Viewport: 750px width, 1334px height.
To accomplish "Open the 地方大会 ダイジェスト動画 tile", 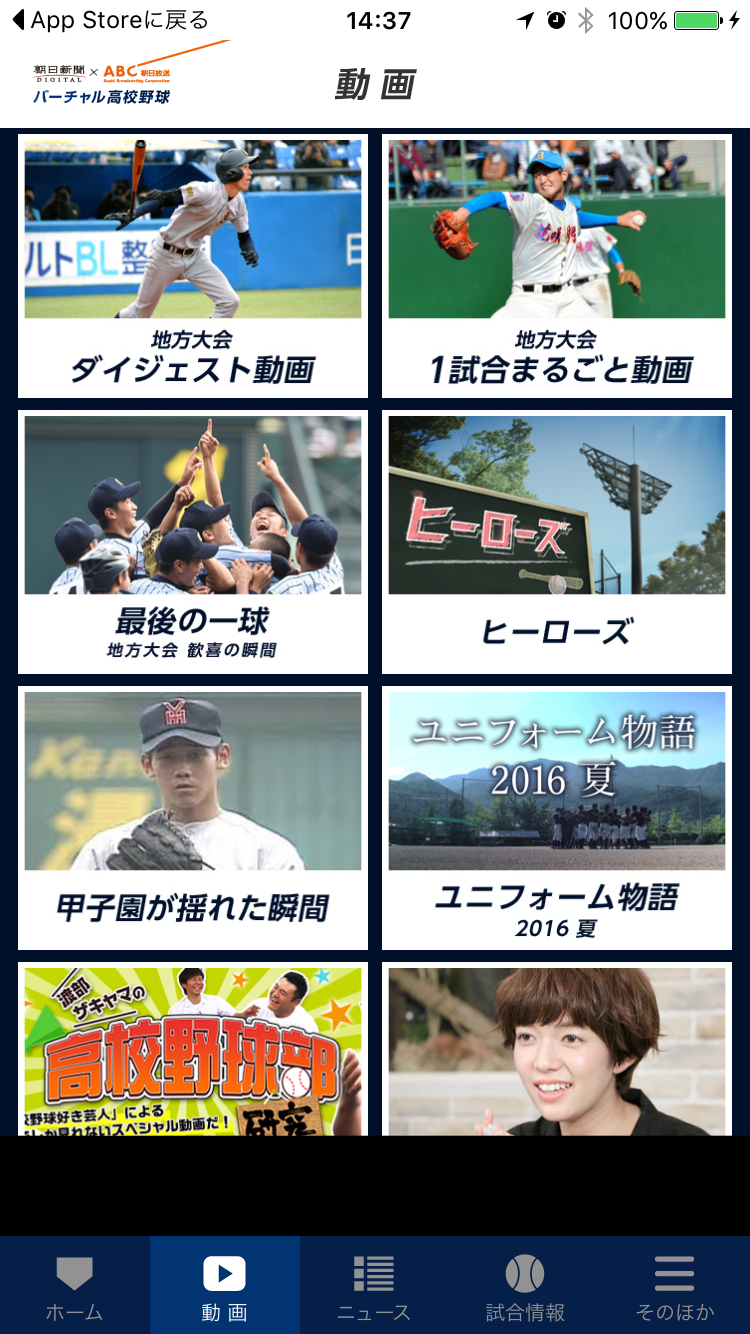I will 193,266.
